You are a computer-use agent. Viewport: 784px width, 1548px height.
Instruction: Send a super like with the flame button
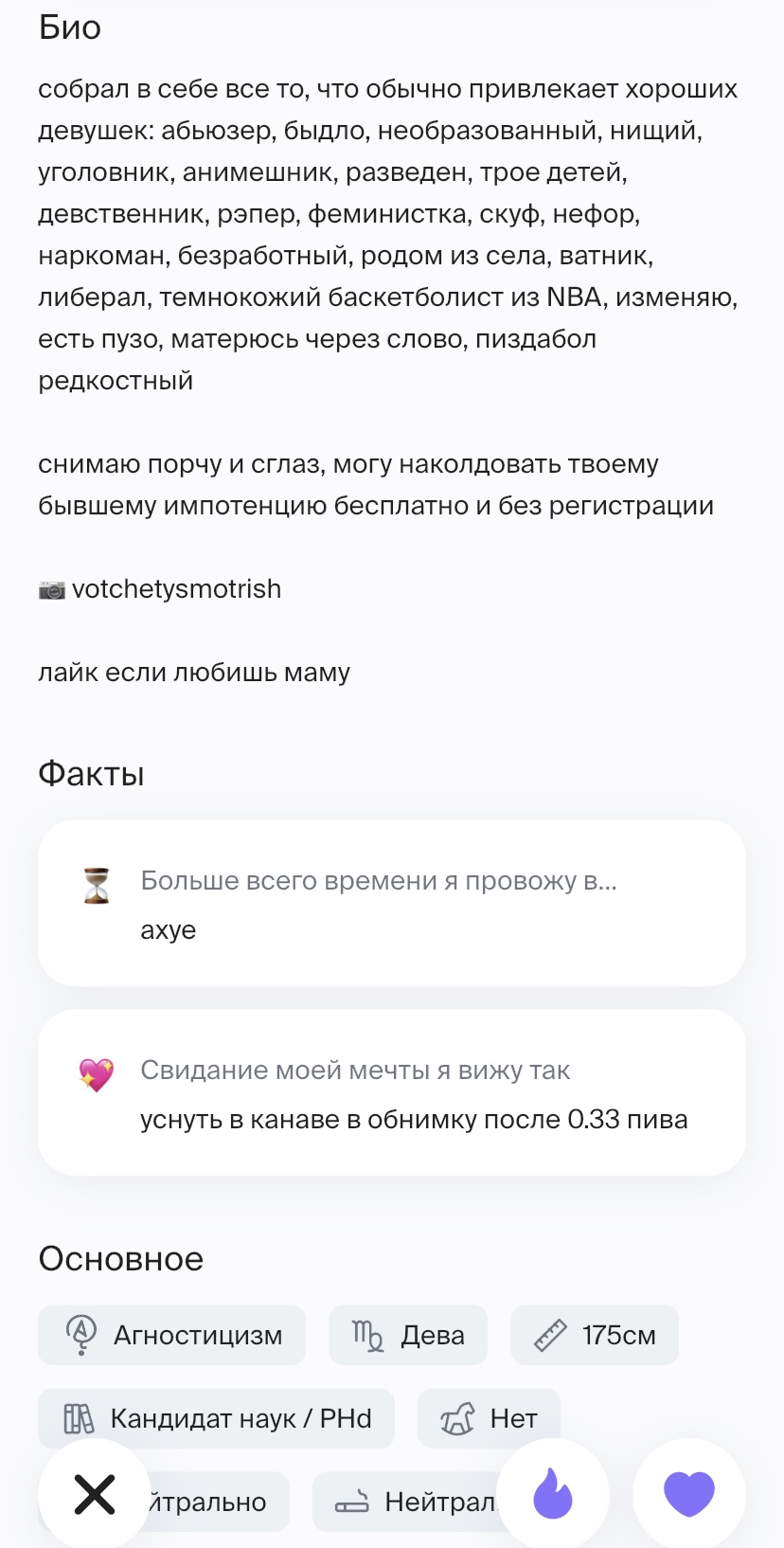553,1494
